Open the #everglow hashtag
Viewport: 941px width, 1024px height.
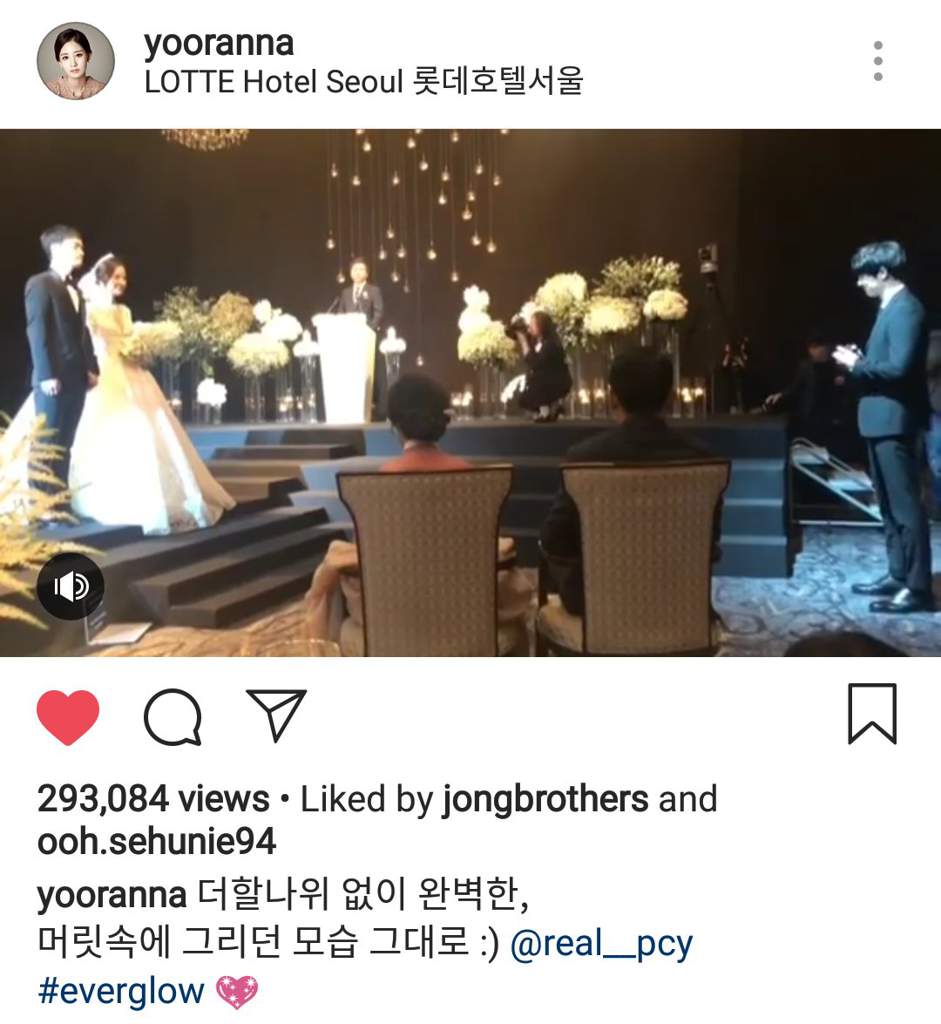(121, 992)
